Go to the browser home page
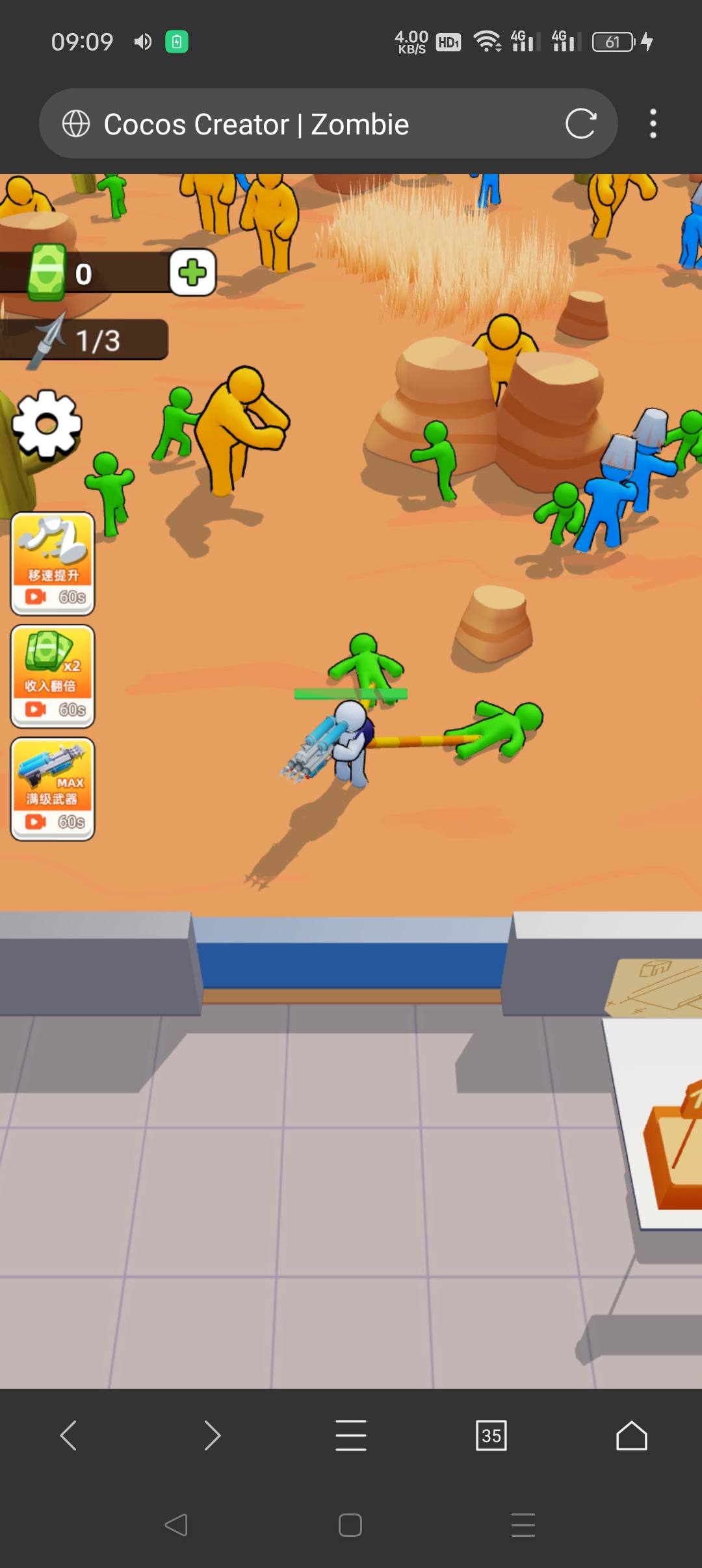The height and width of the screenshot is (1568, 702). point(631,1435)
